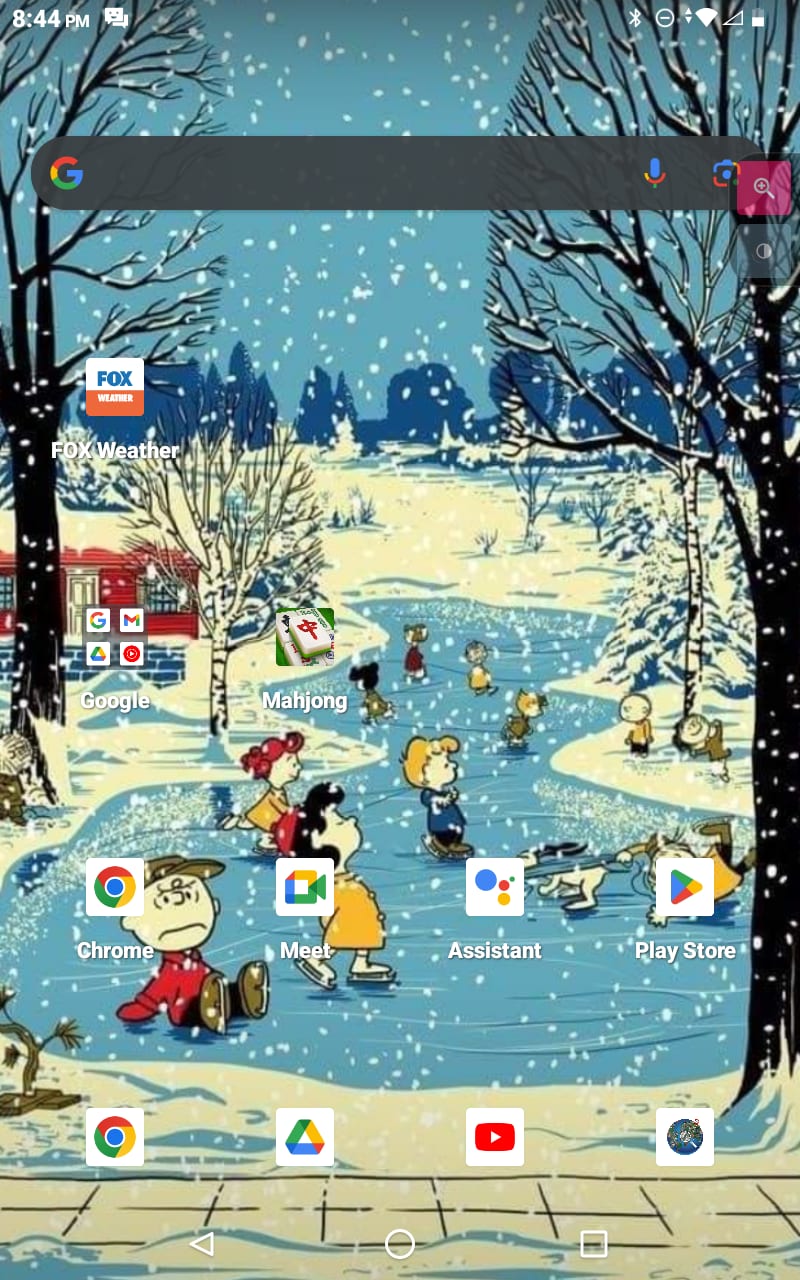Open the FOX Weather app

[x=115, y=387]
